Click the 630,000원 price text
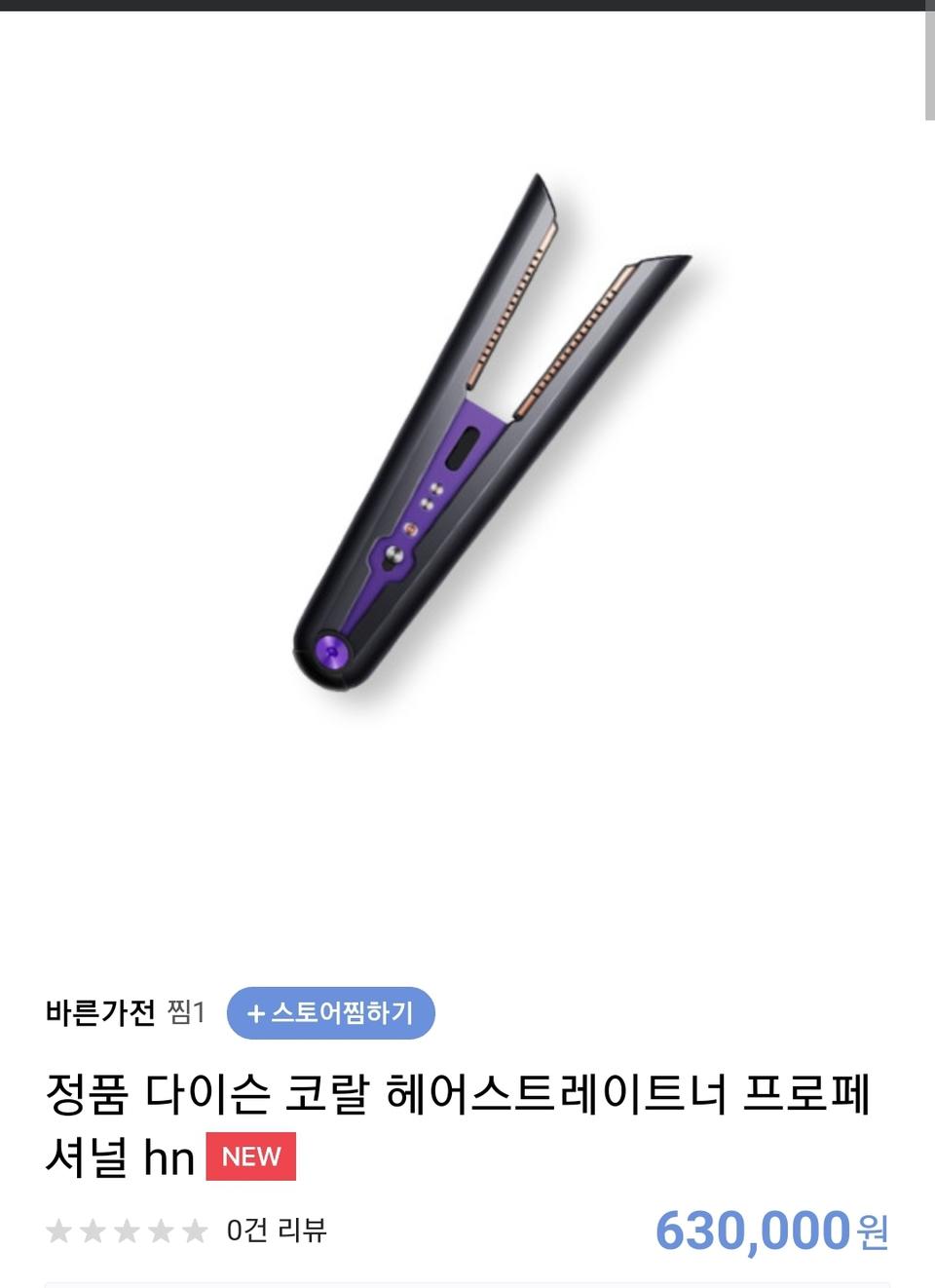Image resolution: width=935 pixels, height=1288 pixels. pos(772,1231)
